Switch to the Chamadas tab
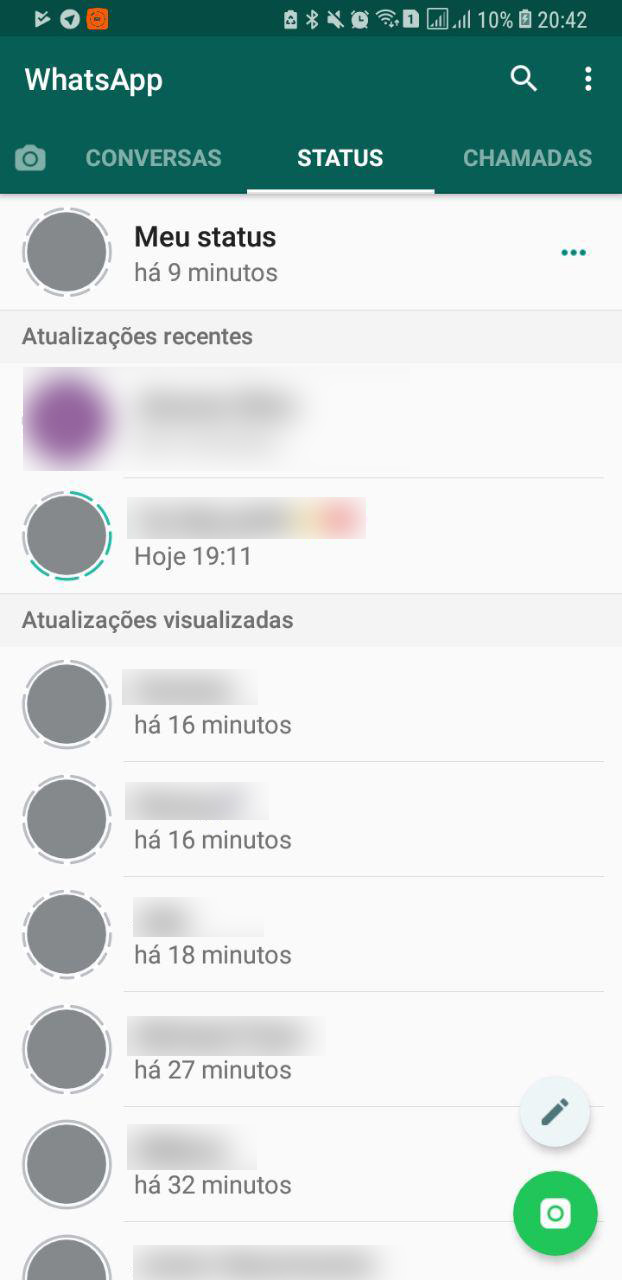This screenshot has height=1280, width=622. point(527,158)
